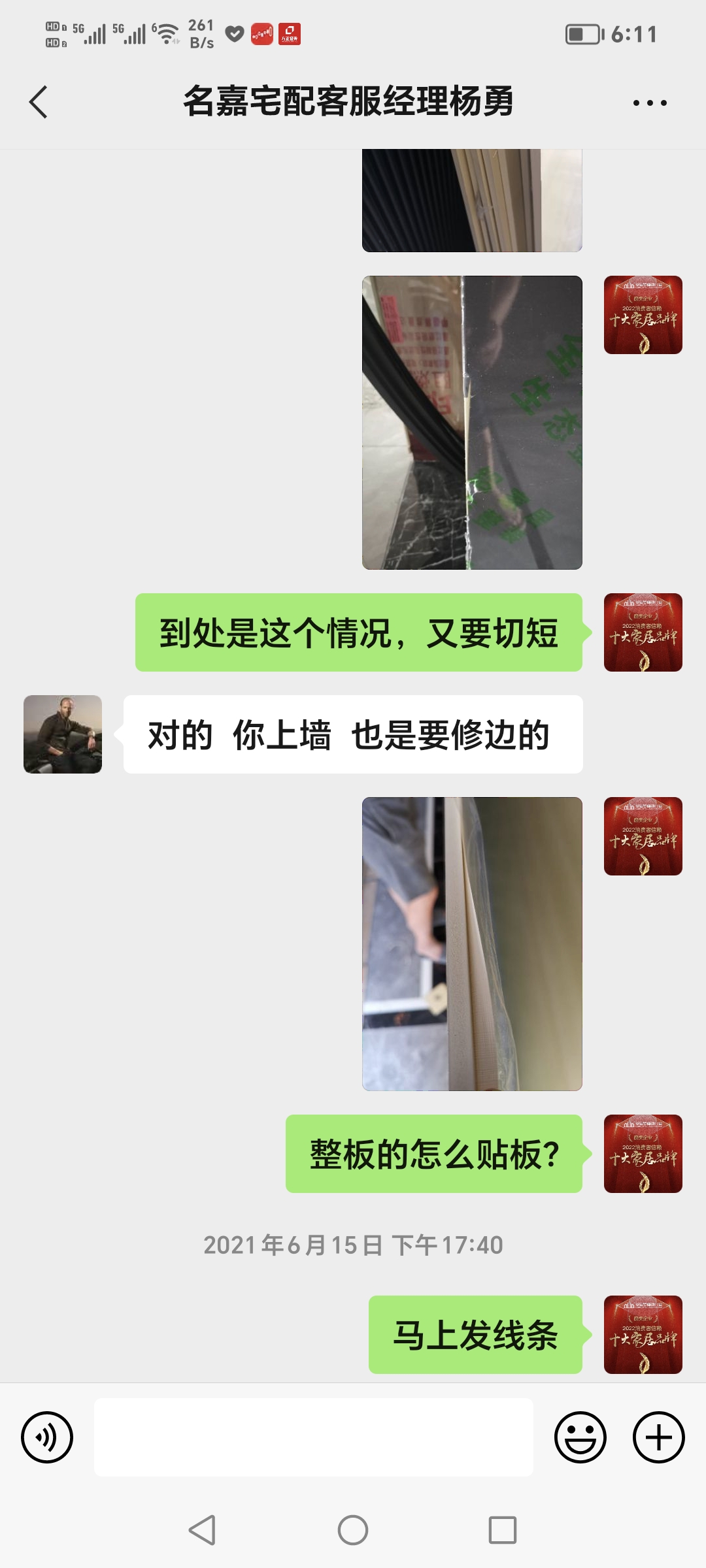Viewport: 706px width, 1568px height.
Task: Focus the message text field
Action: pos(314,1437)
